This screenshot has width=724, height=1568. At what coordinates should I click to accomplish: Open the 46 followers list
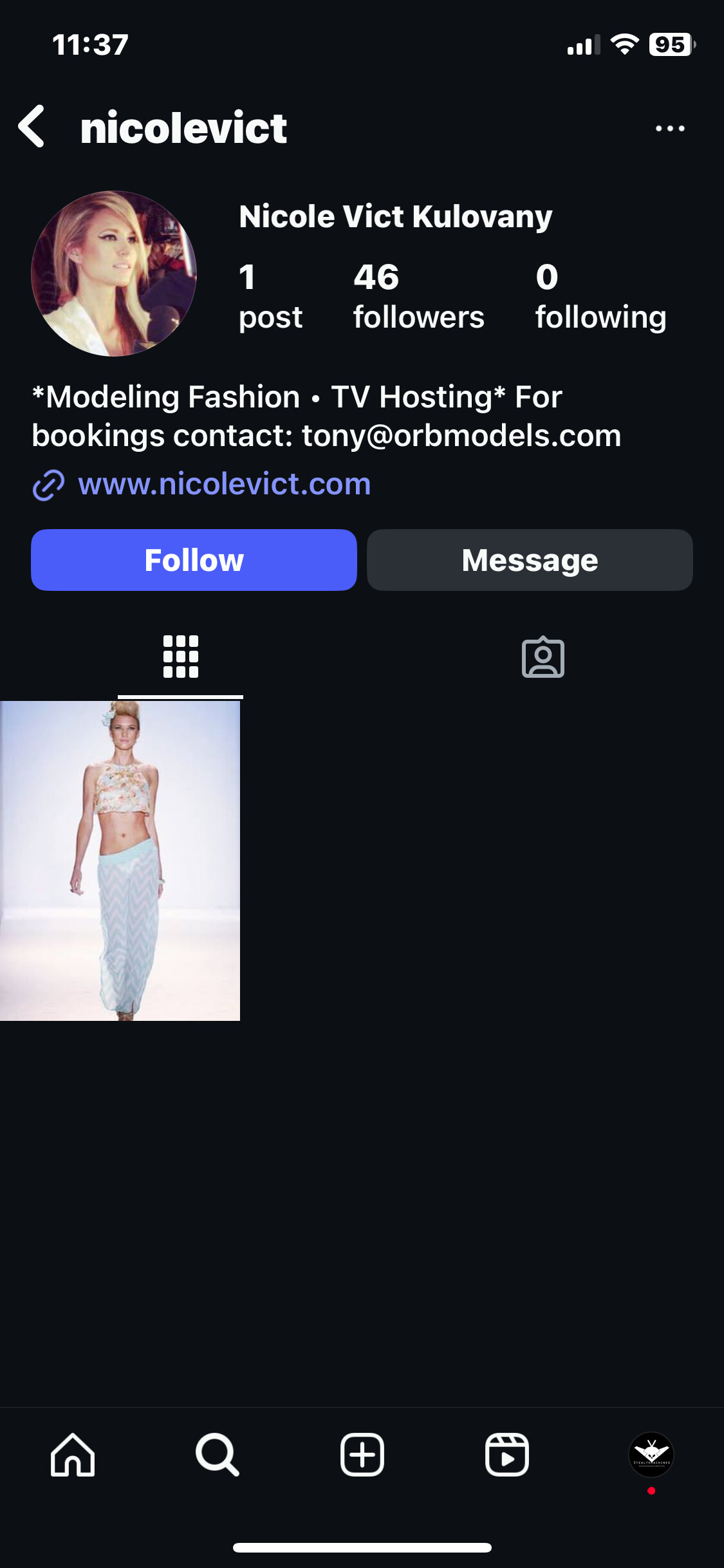point(418,297)
